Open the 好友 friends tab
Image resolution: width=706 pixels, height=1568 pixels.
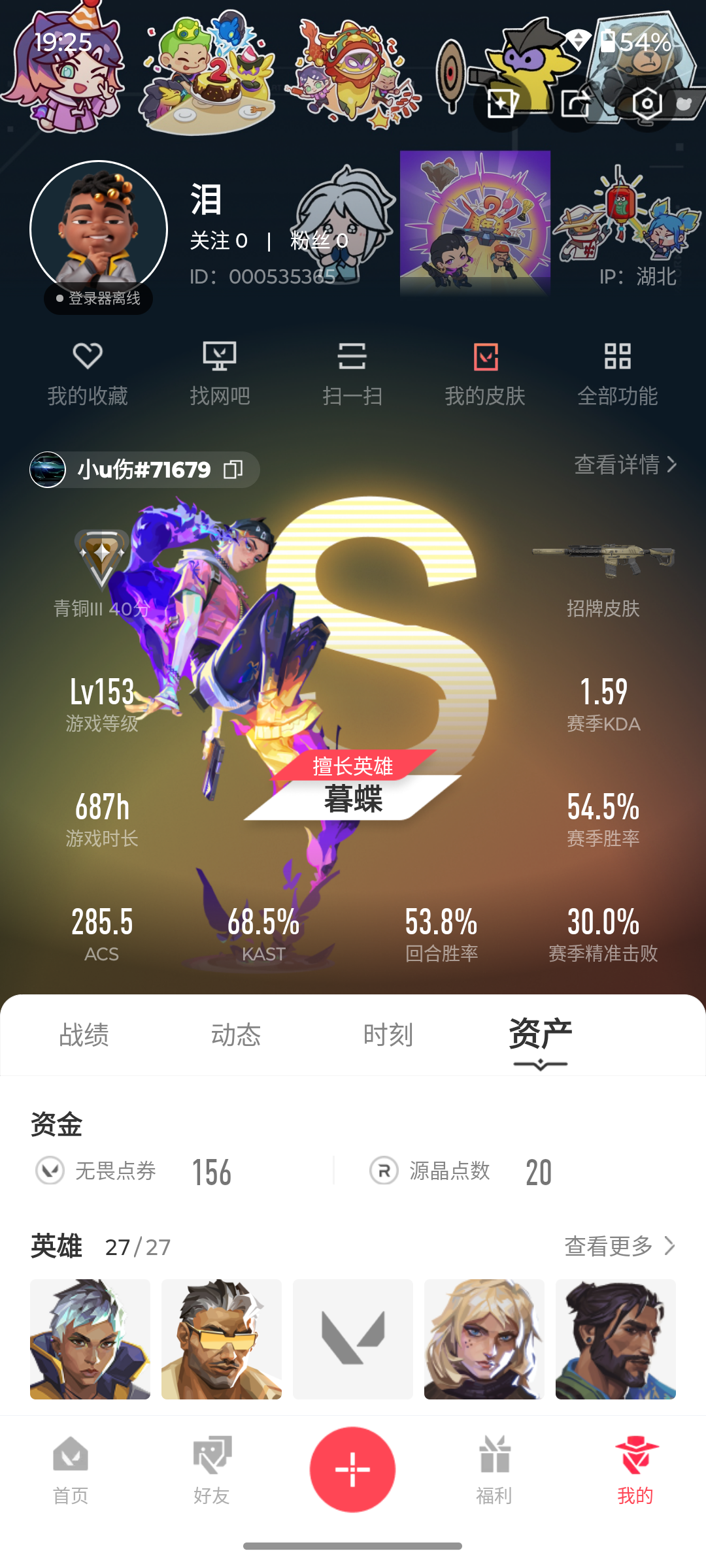pyautogui.click(x=212, y=1471)
